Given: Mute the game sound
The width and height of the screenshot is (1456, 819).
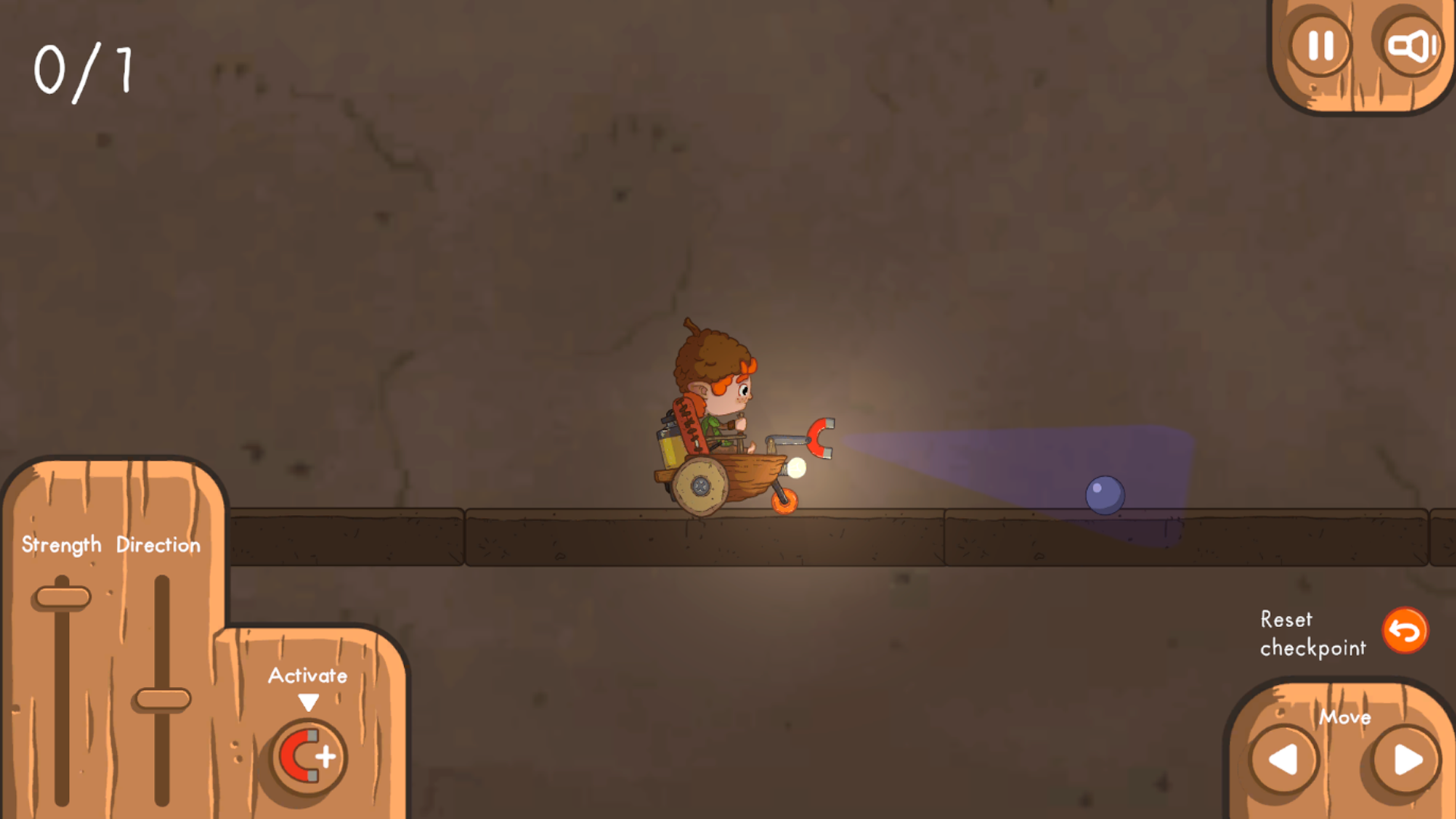Looking at the screenshot, I should (1412, 45).
